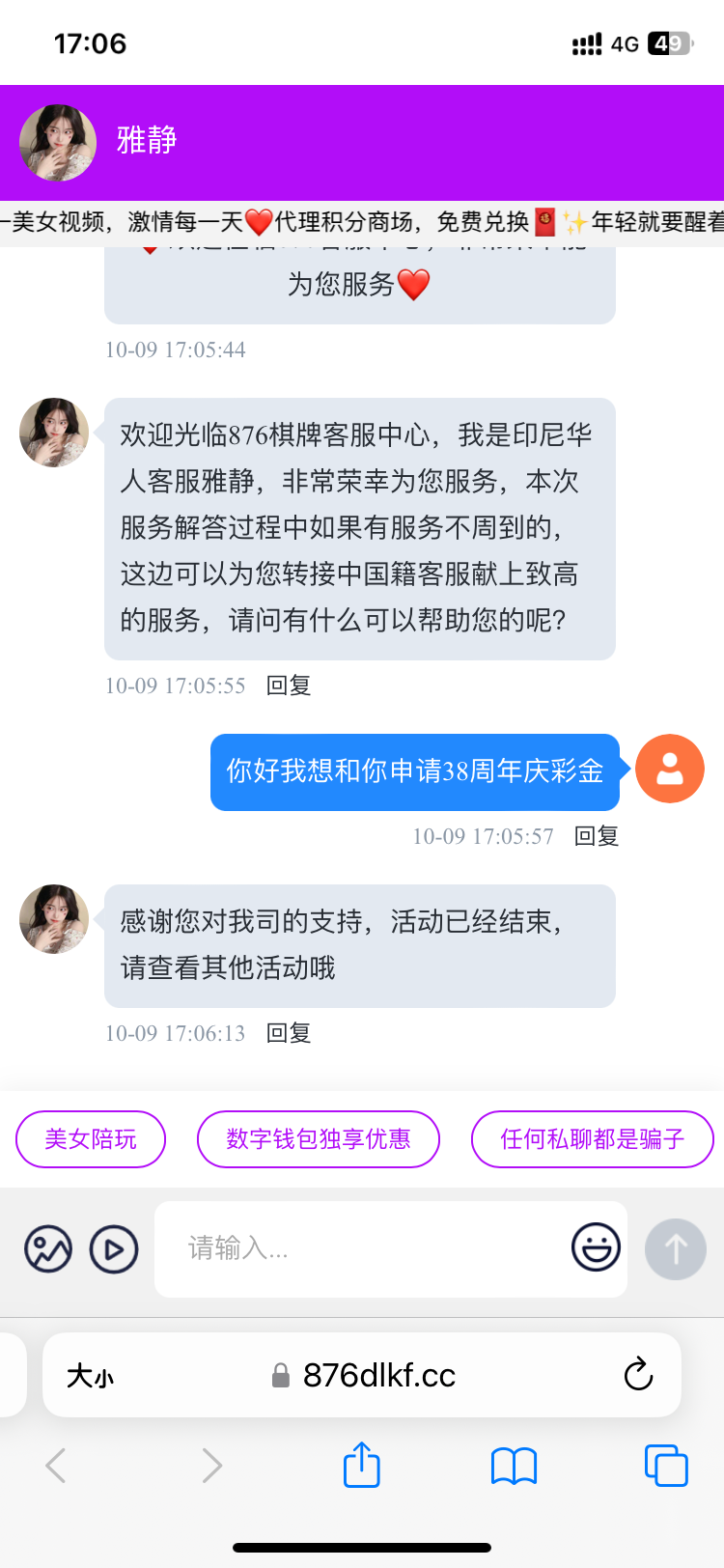Image resolution: width=724 pixels, height=1568 pixels.
Task: Open the Safari share sheet
Action: coord(362,1465)
